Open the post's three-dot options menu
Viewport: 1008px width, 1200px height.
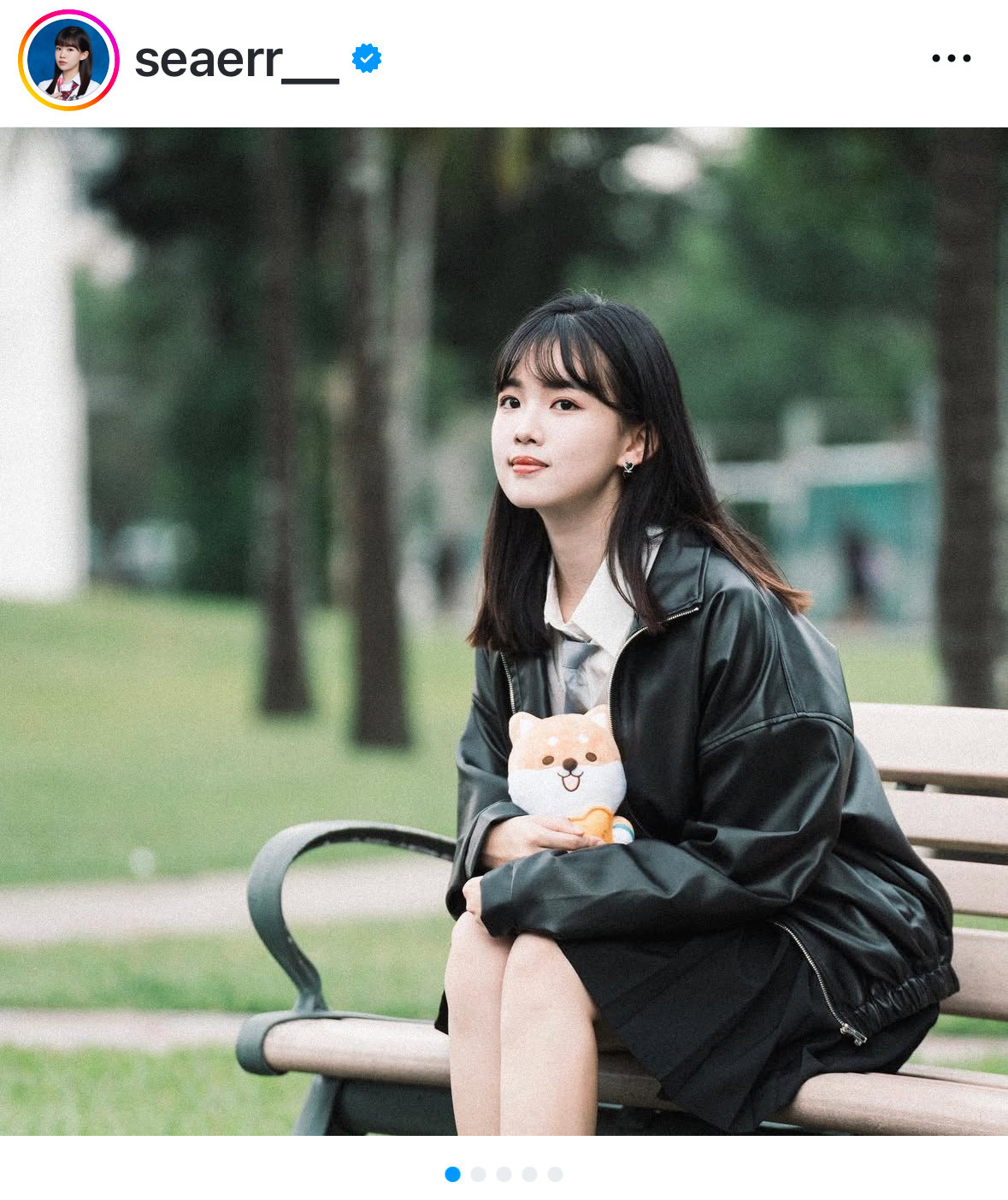(x=951, y=58)
